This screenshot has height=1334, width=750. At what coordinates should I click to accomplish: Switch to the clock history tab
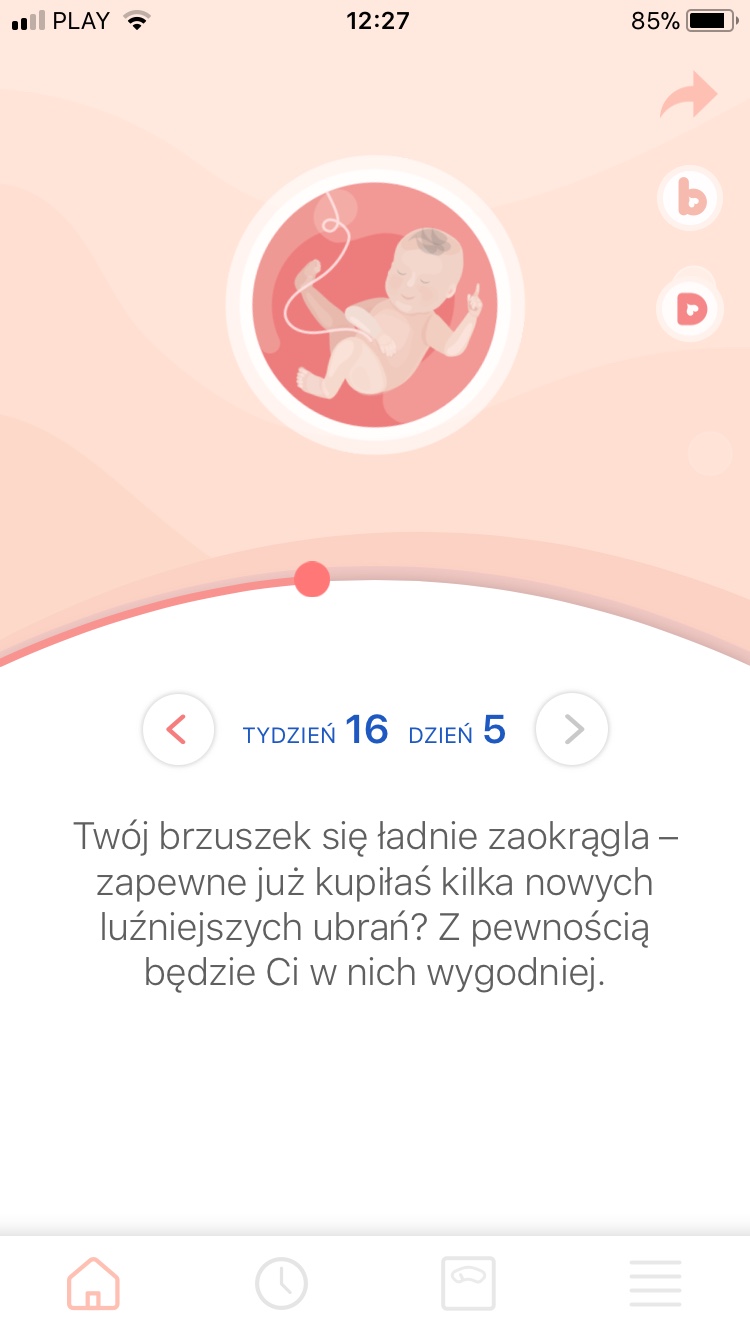[281, 1283]
